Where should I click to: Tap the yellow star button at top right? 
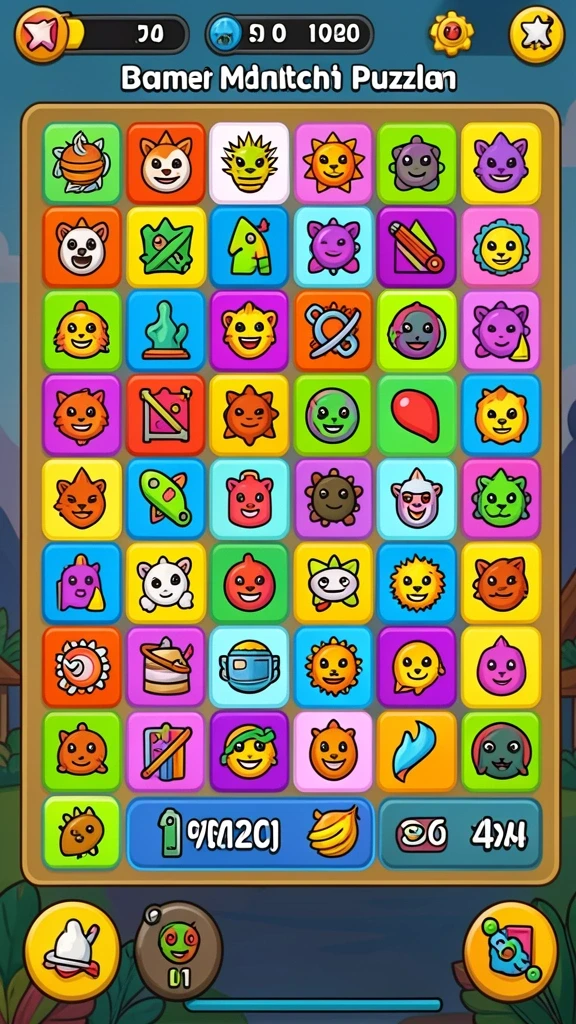[x=536, y=35]
